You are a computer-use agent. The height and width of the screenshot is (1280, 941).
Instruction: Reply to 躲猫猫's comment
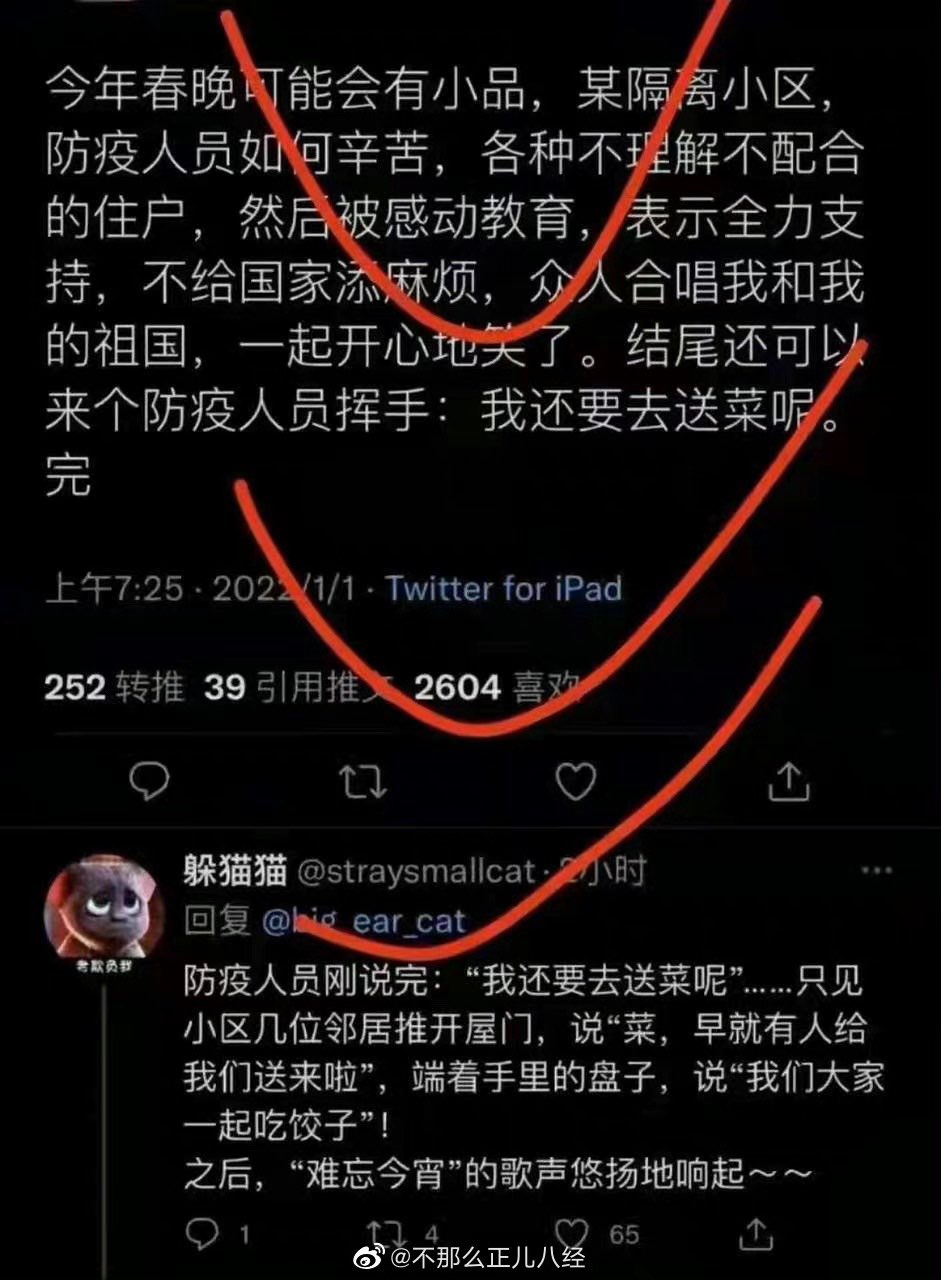click(x=203, y=1234)
